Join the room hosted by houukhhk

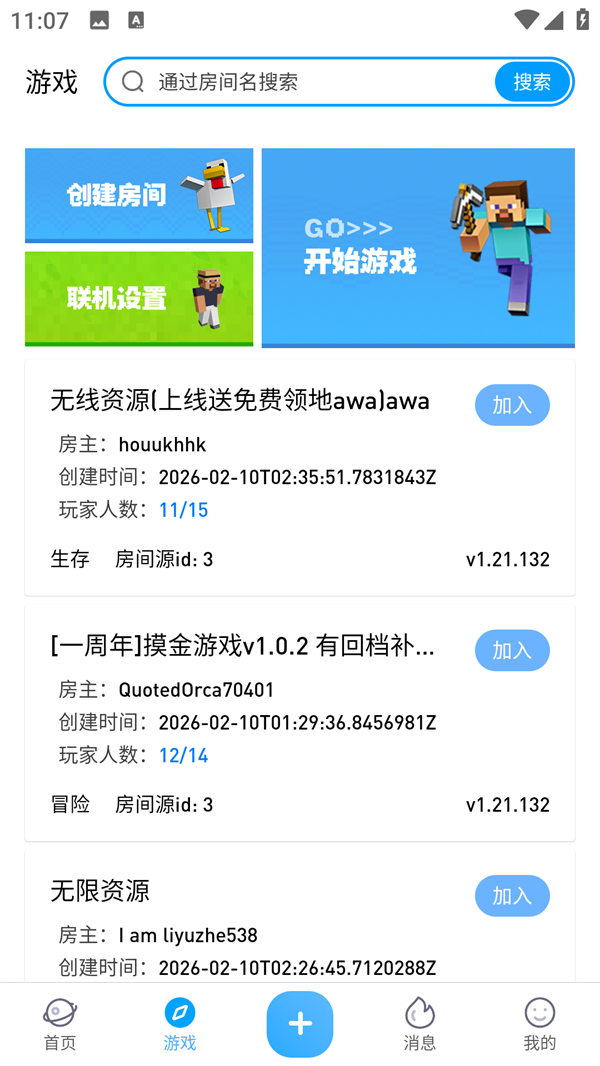pos(512,405)
